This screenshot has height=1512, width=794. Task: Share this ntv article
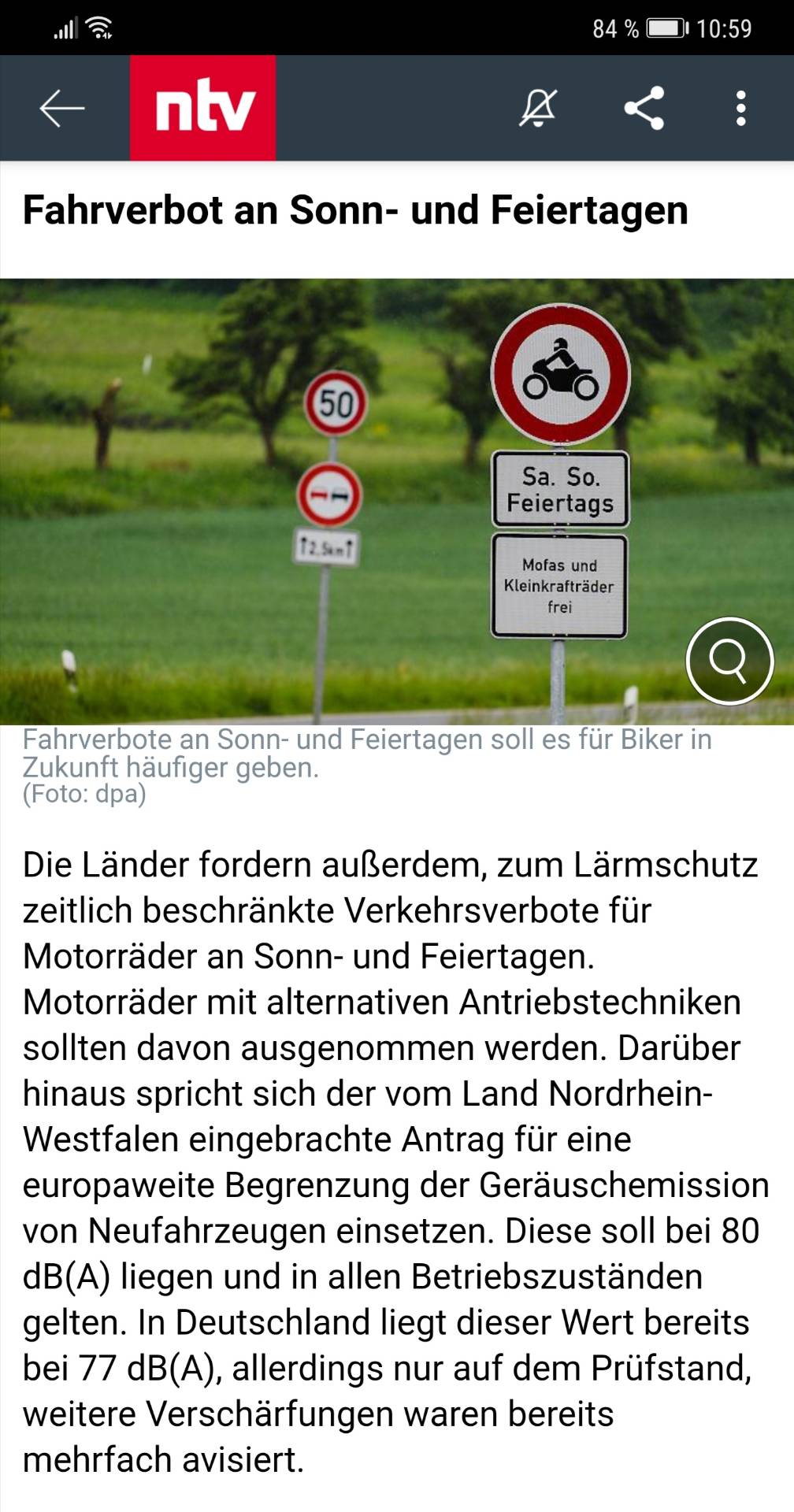pos(644,109)
